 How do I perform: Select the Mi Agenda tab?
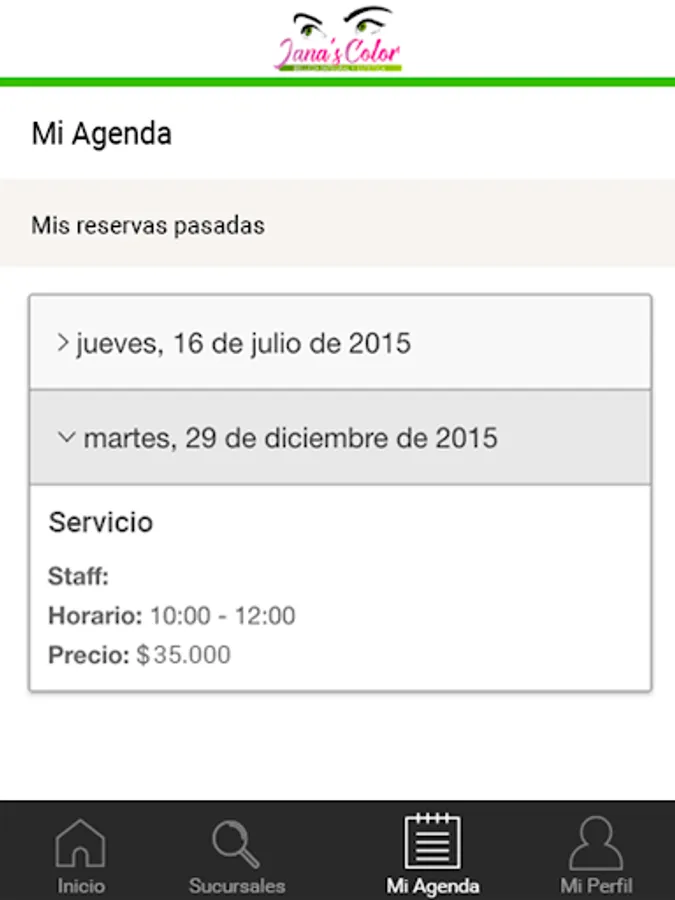click(x=433, y=855)
